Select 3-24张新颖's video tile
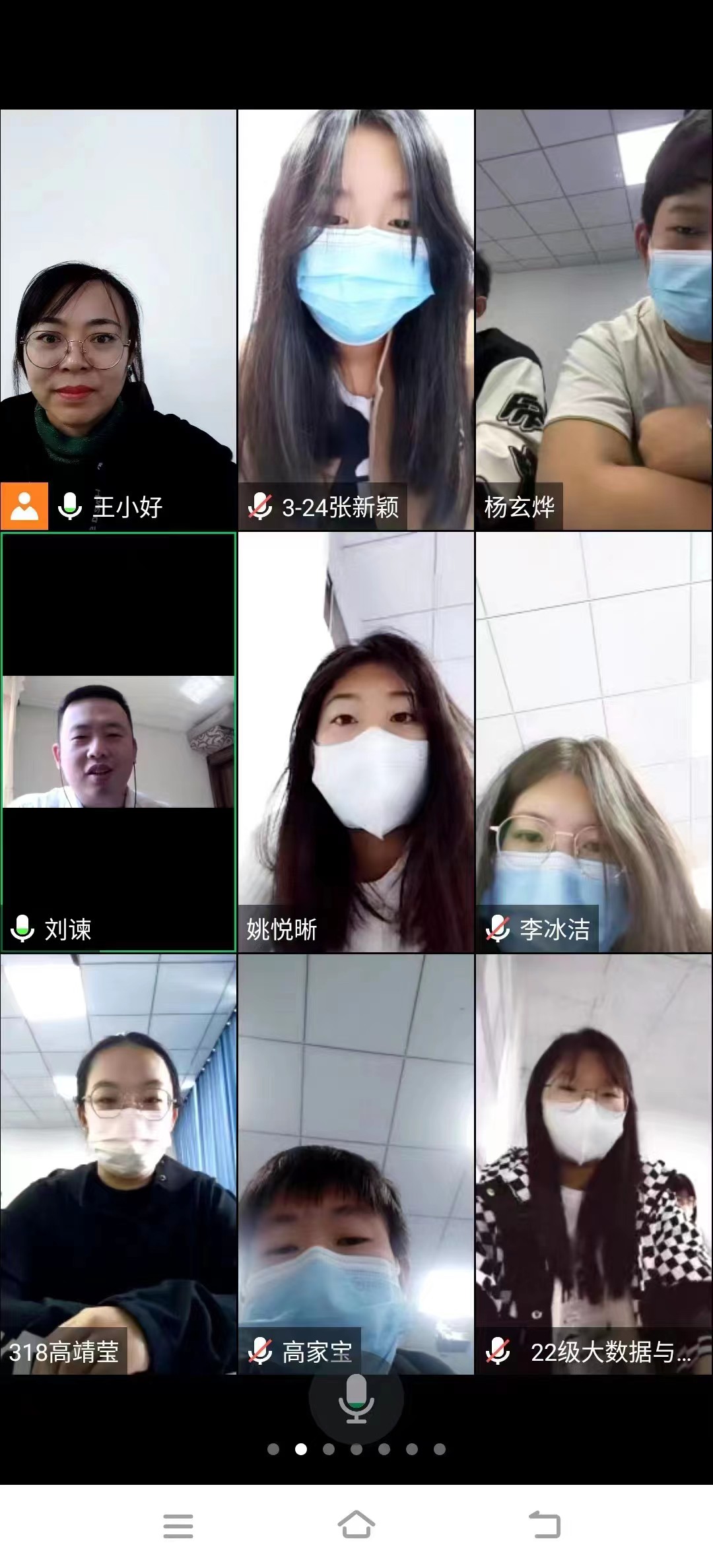The width and height of the screenshot is (713, 1568). pos(356,320)
